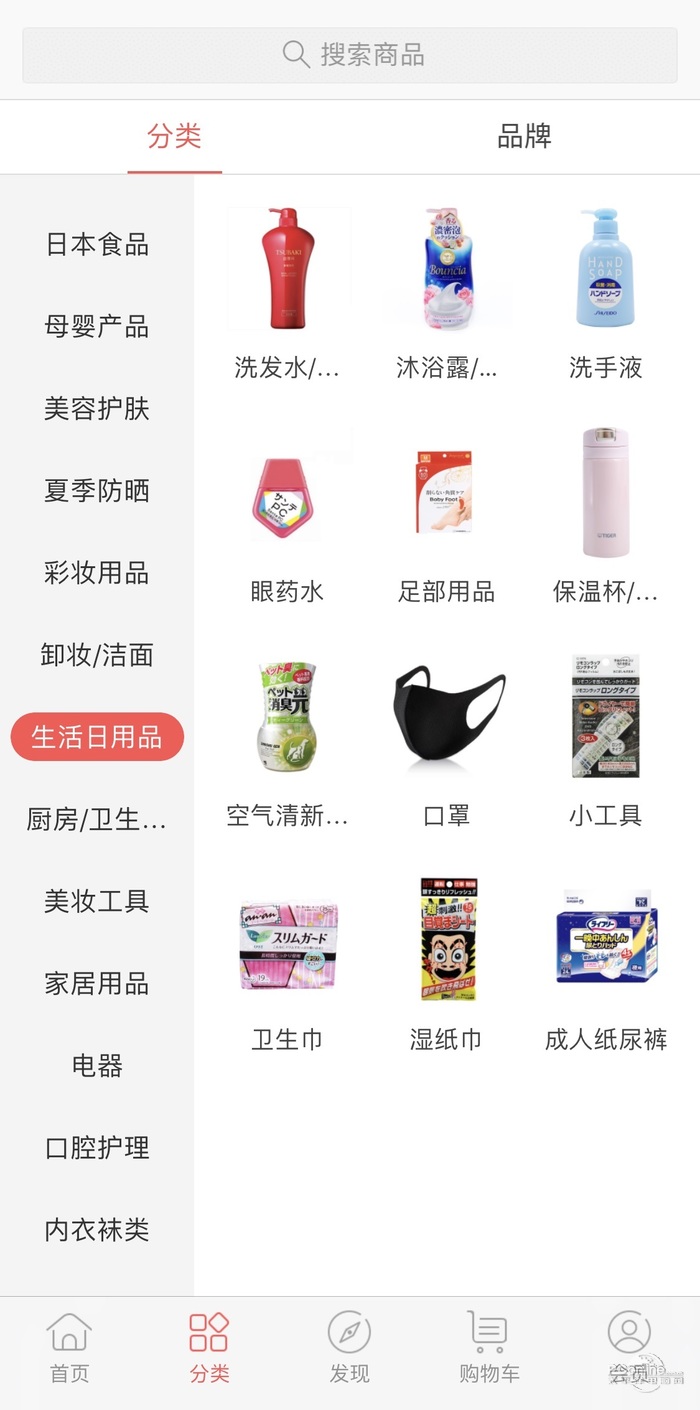Open the 足部用品 subcategory

tap(447, 515)
